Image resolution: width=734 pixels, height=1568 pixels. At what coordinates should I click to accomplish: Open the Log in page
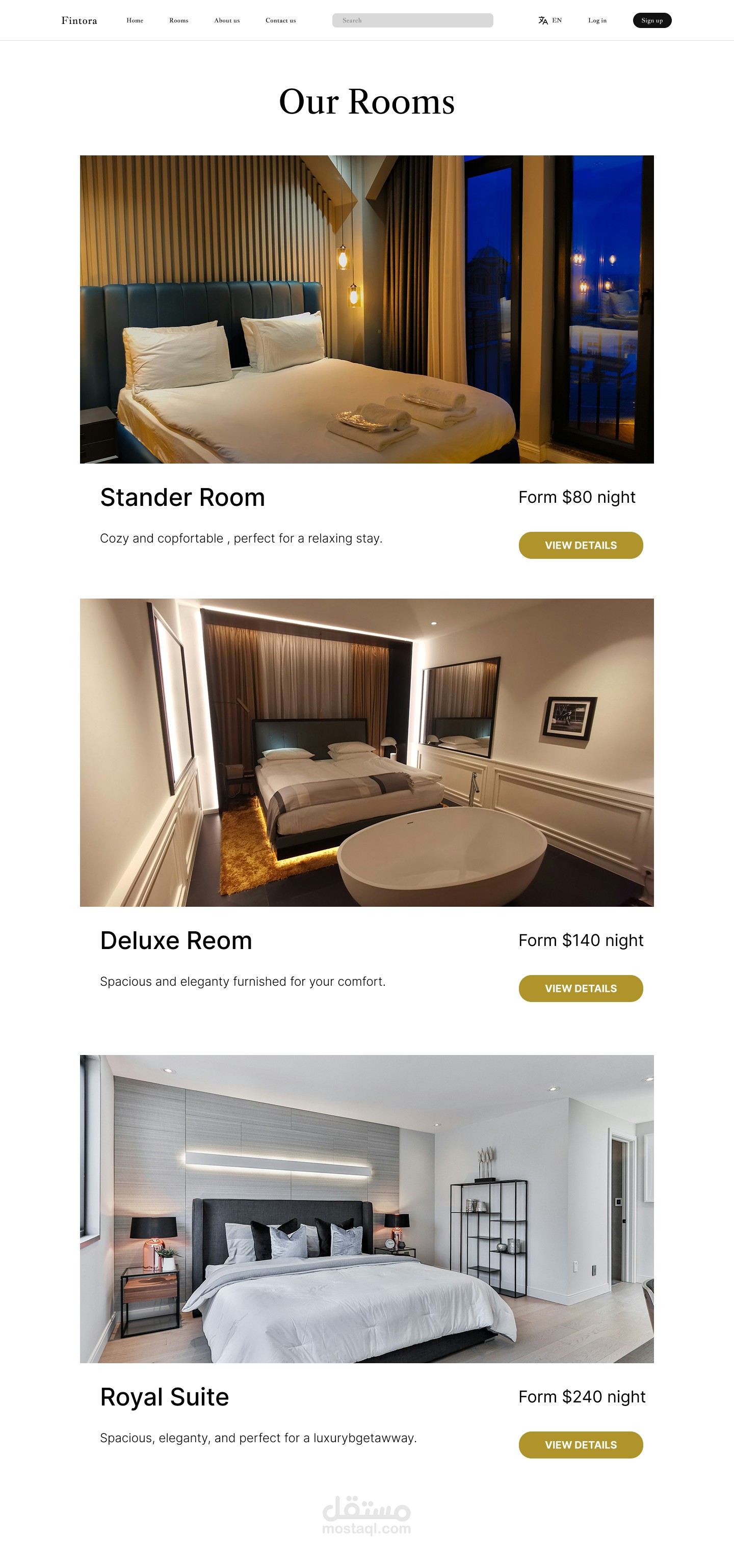click(597, 21)
